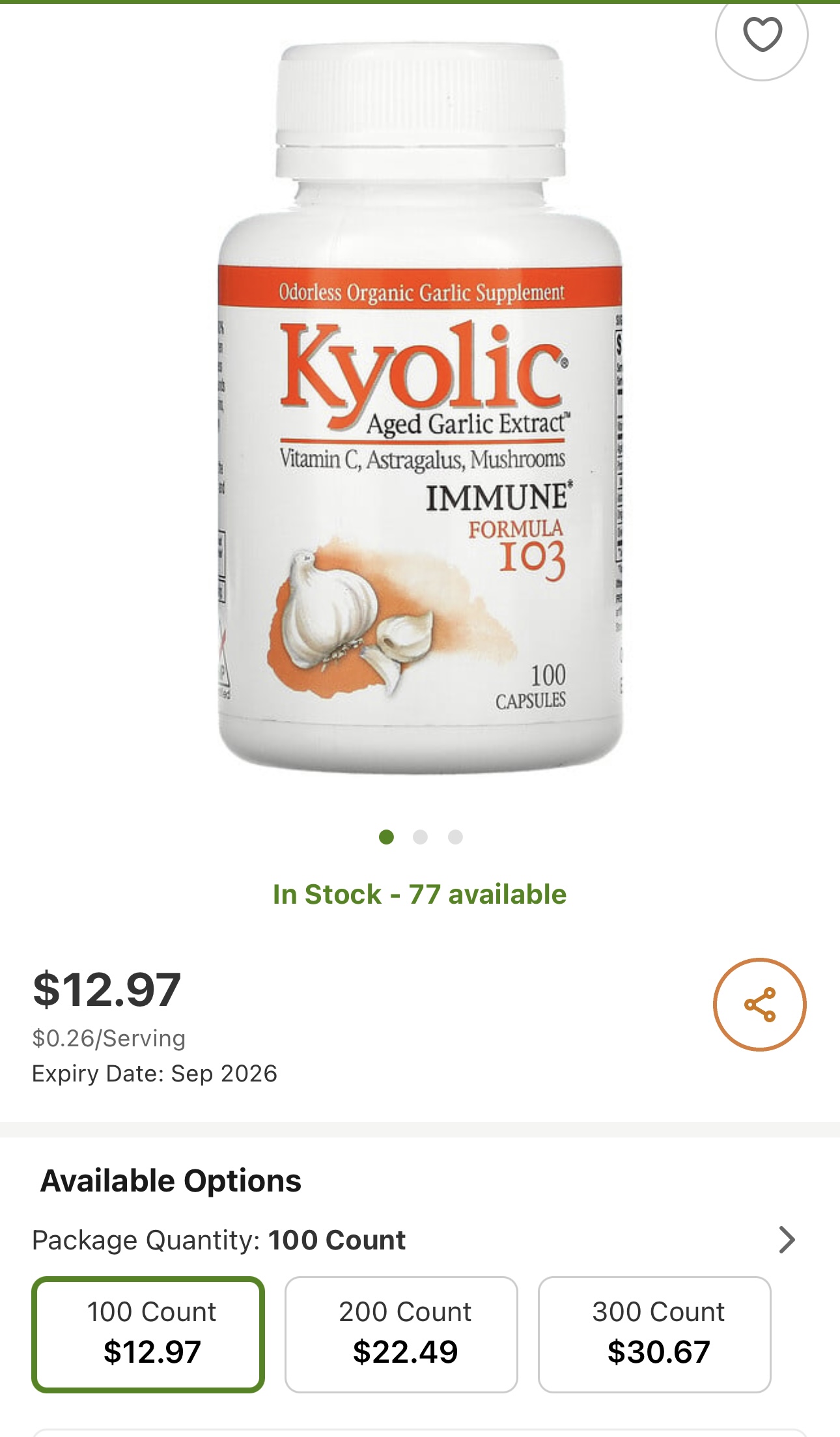The image size is (840, 1437).
Task: Jump to the third product image dot
Action: pos(455,837)
